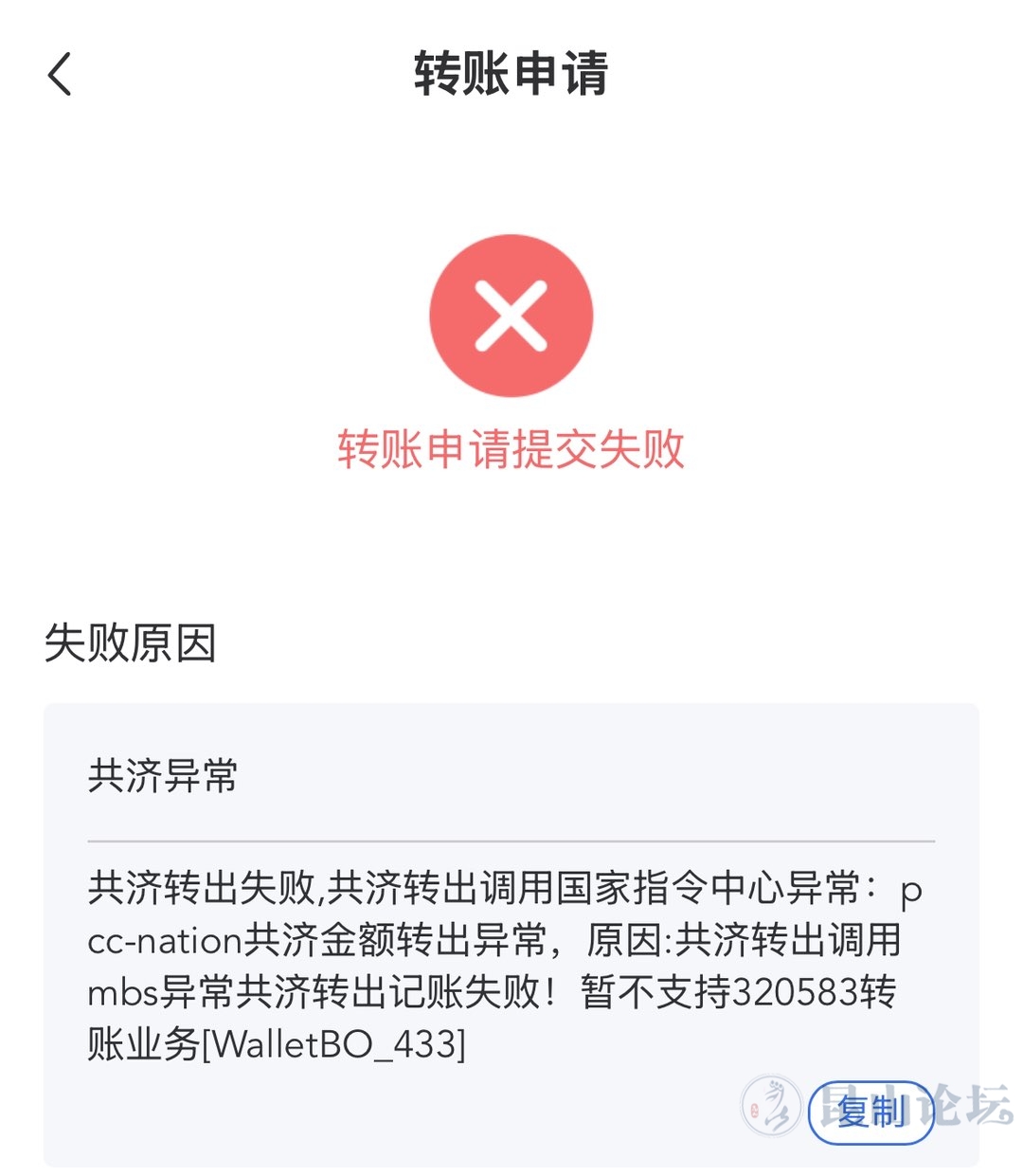Copy the failure reason with 复制
The image size is (1023, 1176).
870,1112
